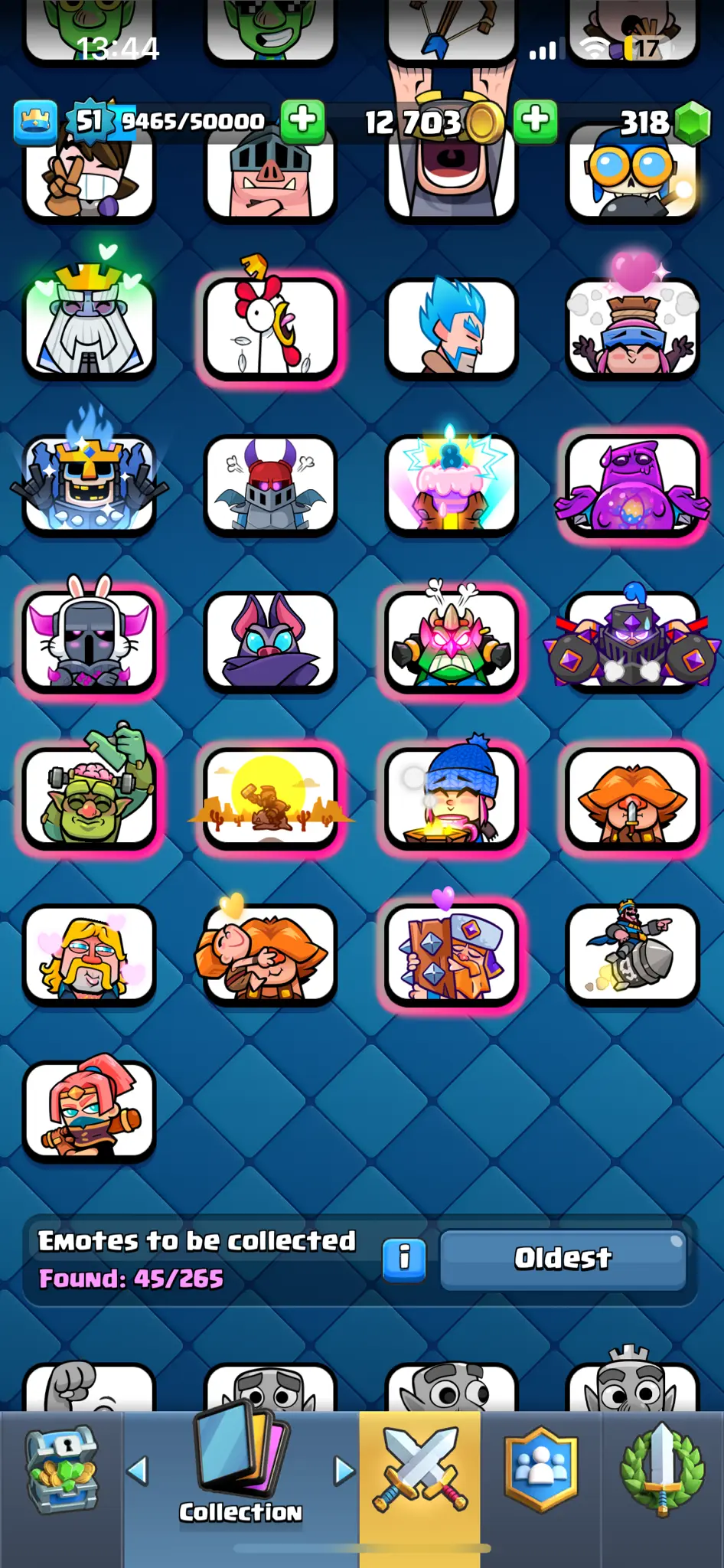Viewport: 724px width, 1568px height.
Task: Select the purple bat emote
Action: 270,642
